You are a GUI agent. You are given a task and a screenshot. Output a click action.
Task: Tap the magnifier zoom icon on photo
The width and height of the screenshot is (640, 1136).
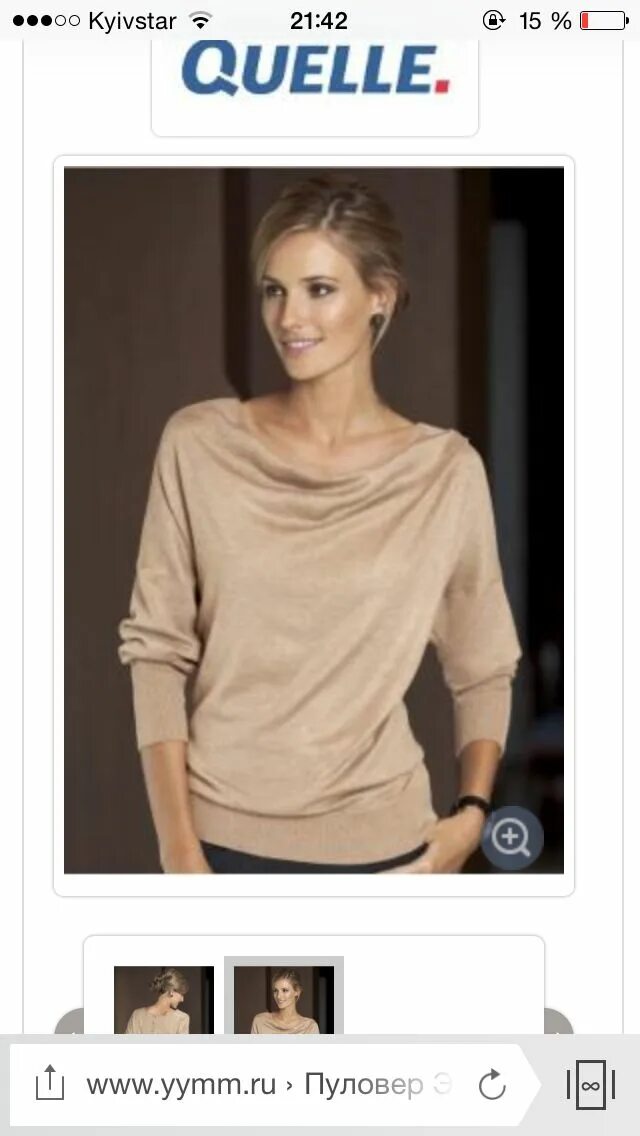tap(512, 838)
